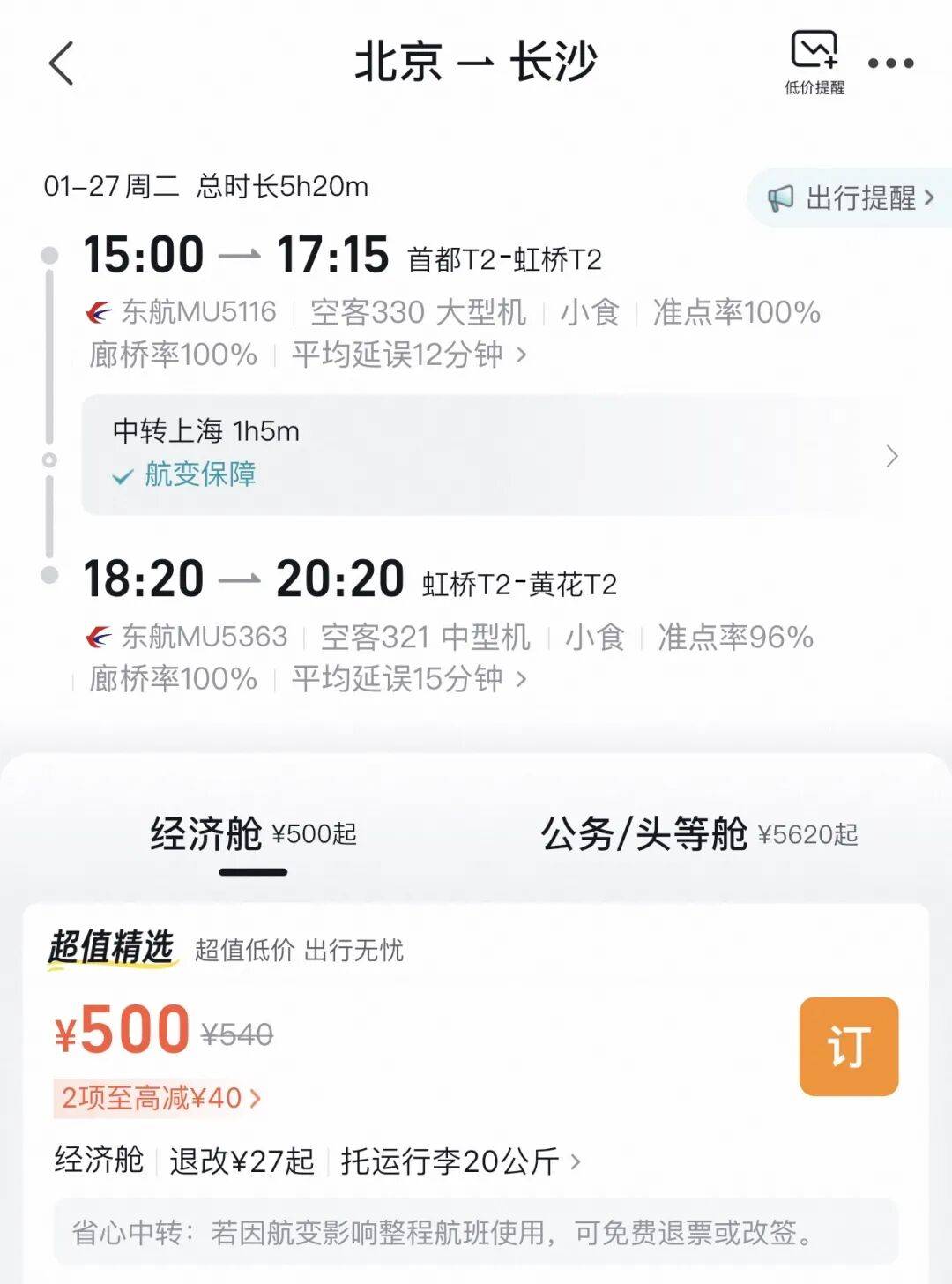Select the 经济舱 cabin tab

[253, 835]
